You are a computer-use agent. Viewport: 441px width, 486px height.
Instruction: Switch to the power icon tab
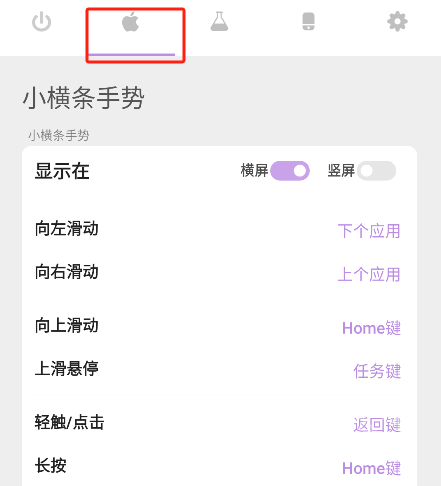(42, 22)
